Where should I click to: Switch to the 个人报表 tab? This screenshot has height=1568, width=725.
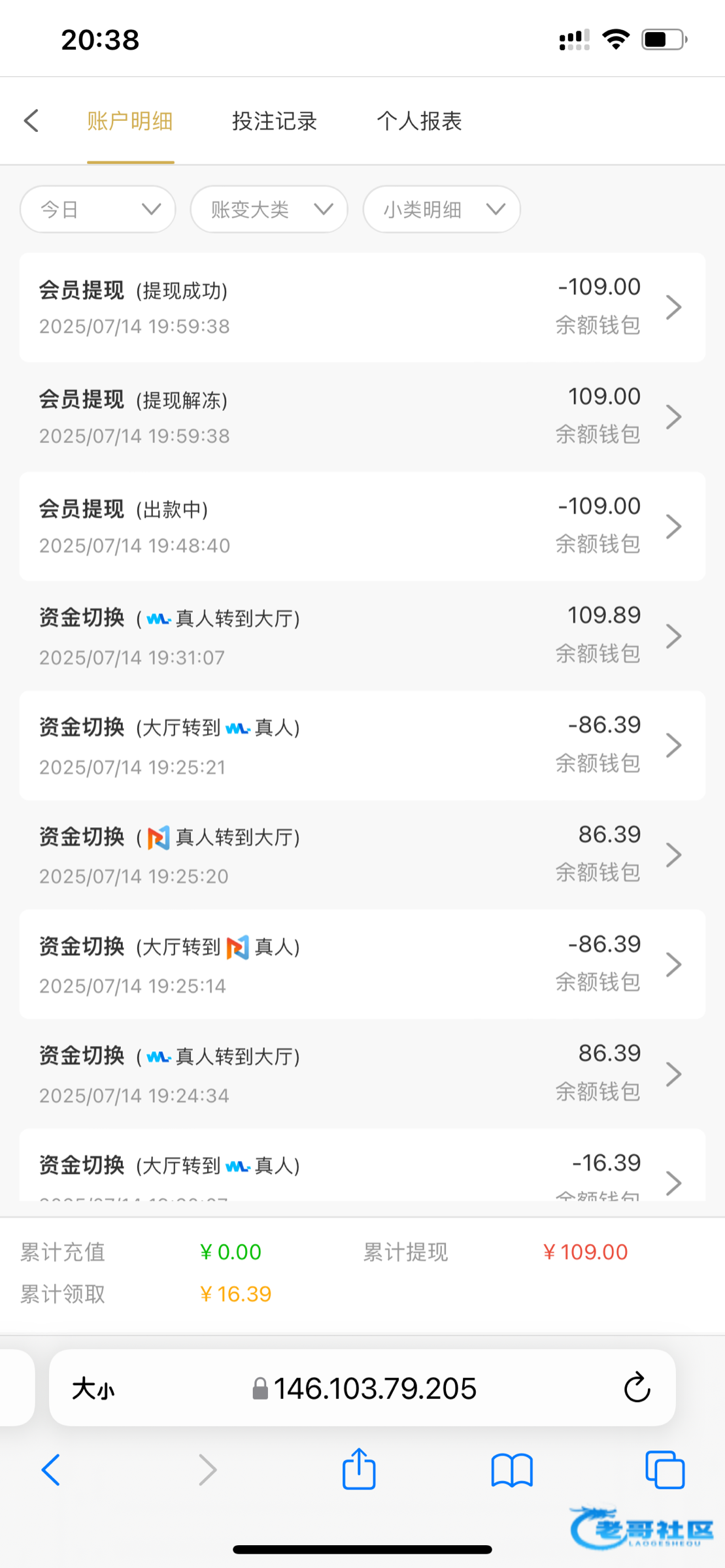419,121
